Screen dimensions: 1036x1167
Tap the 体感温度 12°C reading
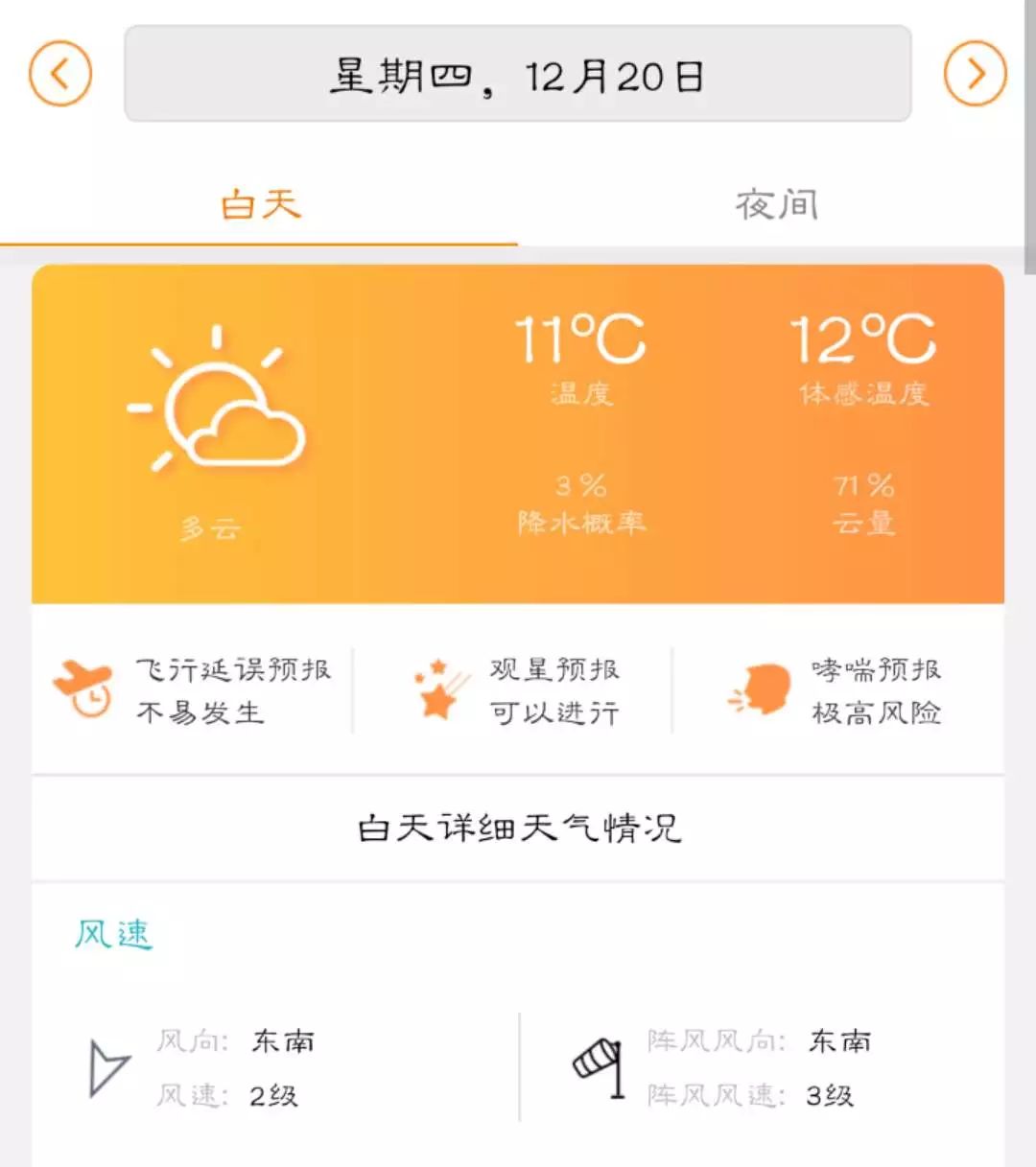coord(861,345)
